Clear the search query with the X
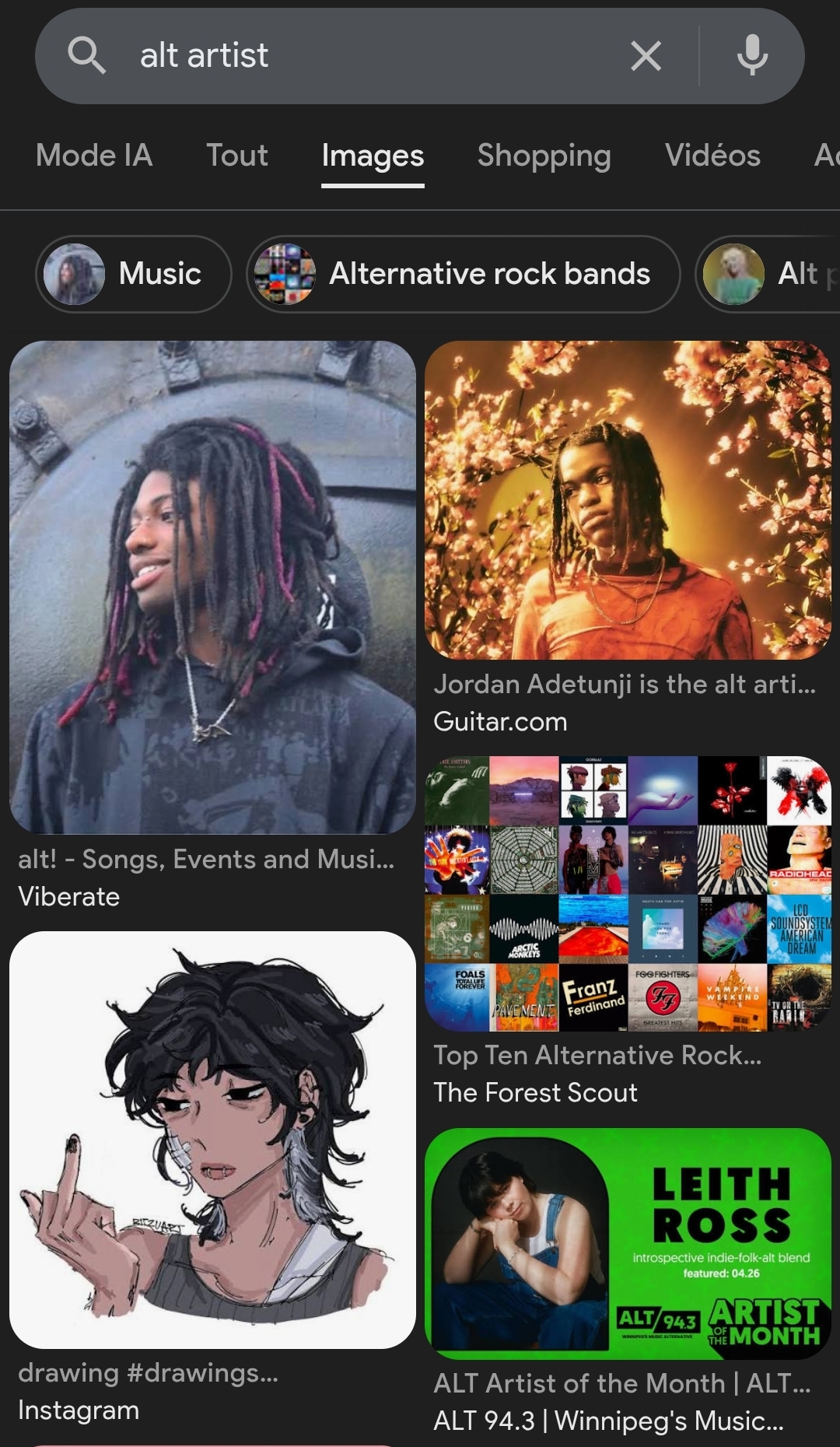 646,56
